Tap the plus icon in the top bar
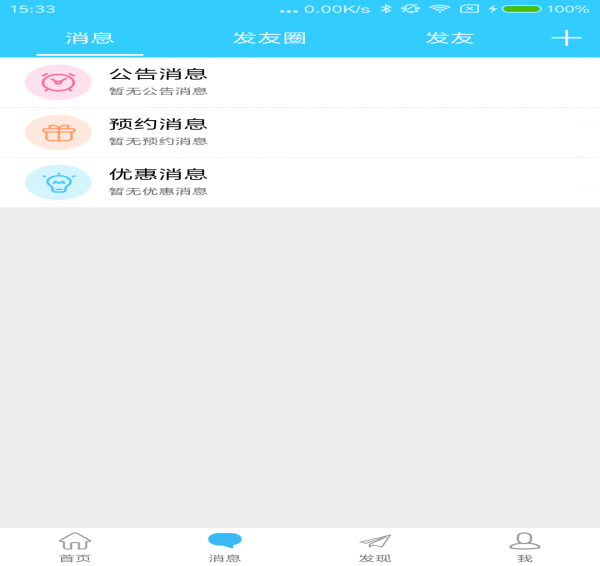 click(566, 38)
